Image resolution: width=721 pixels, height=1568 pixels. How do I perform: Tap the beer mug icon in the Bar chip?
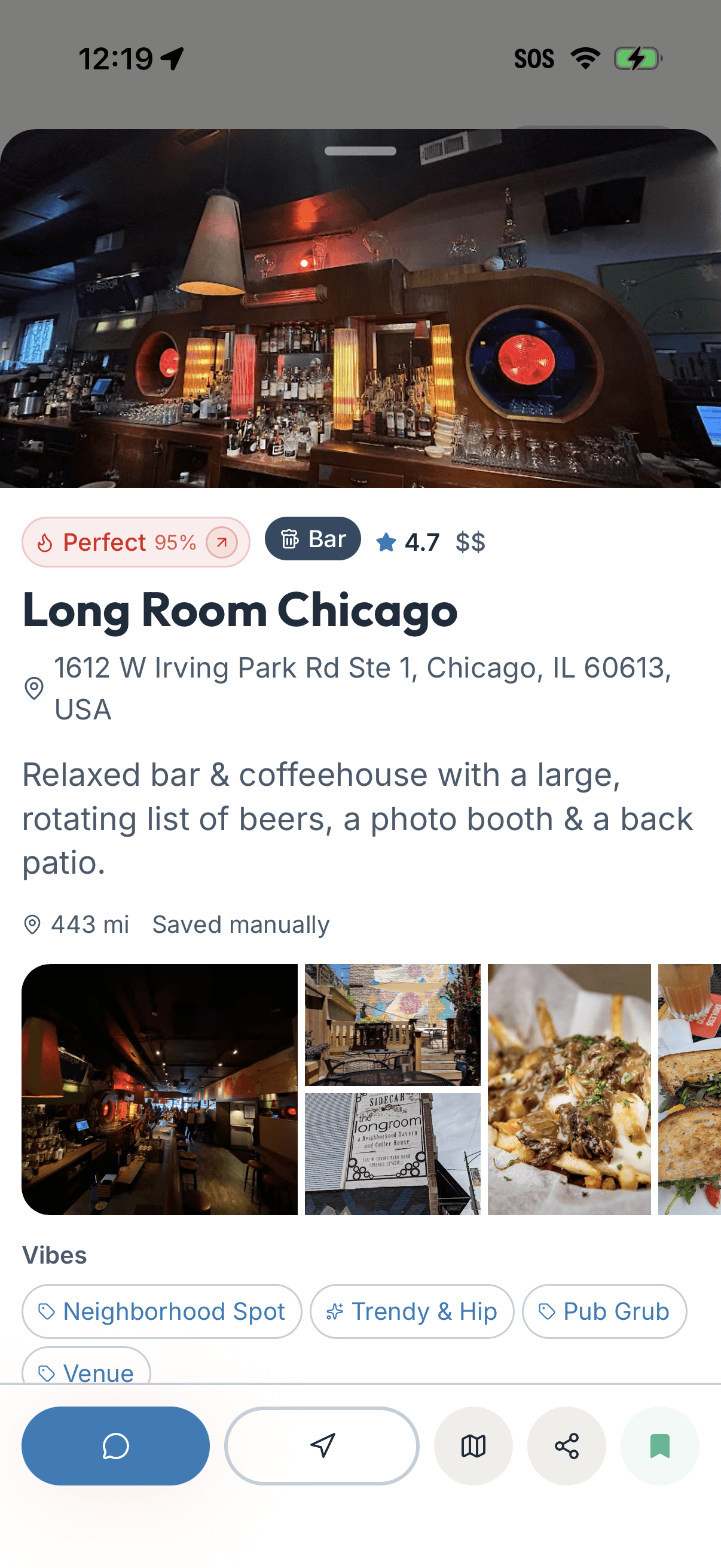click(290, 539)
